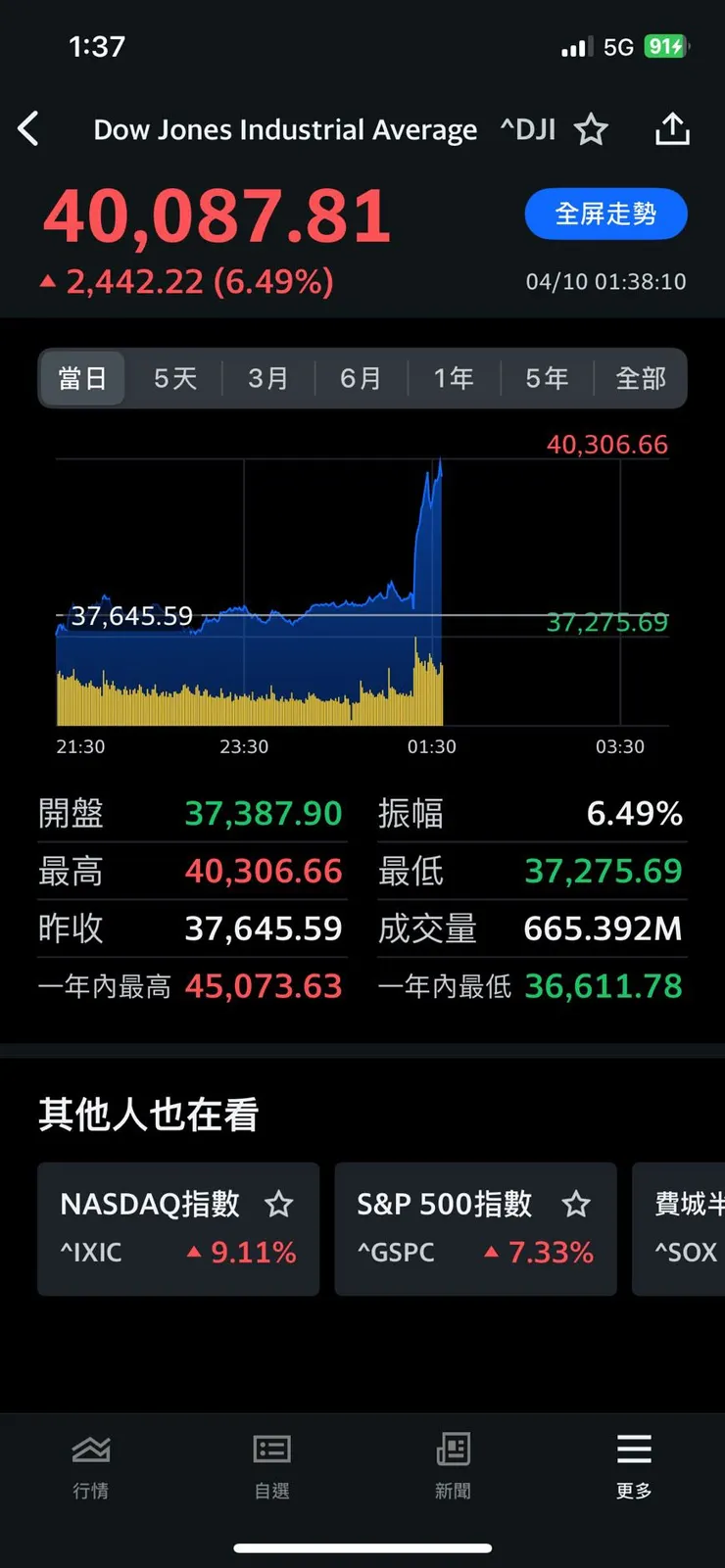Tap the star on the S&P 500指數 card

point(576,1204)
